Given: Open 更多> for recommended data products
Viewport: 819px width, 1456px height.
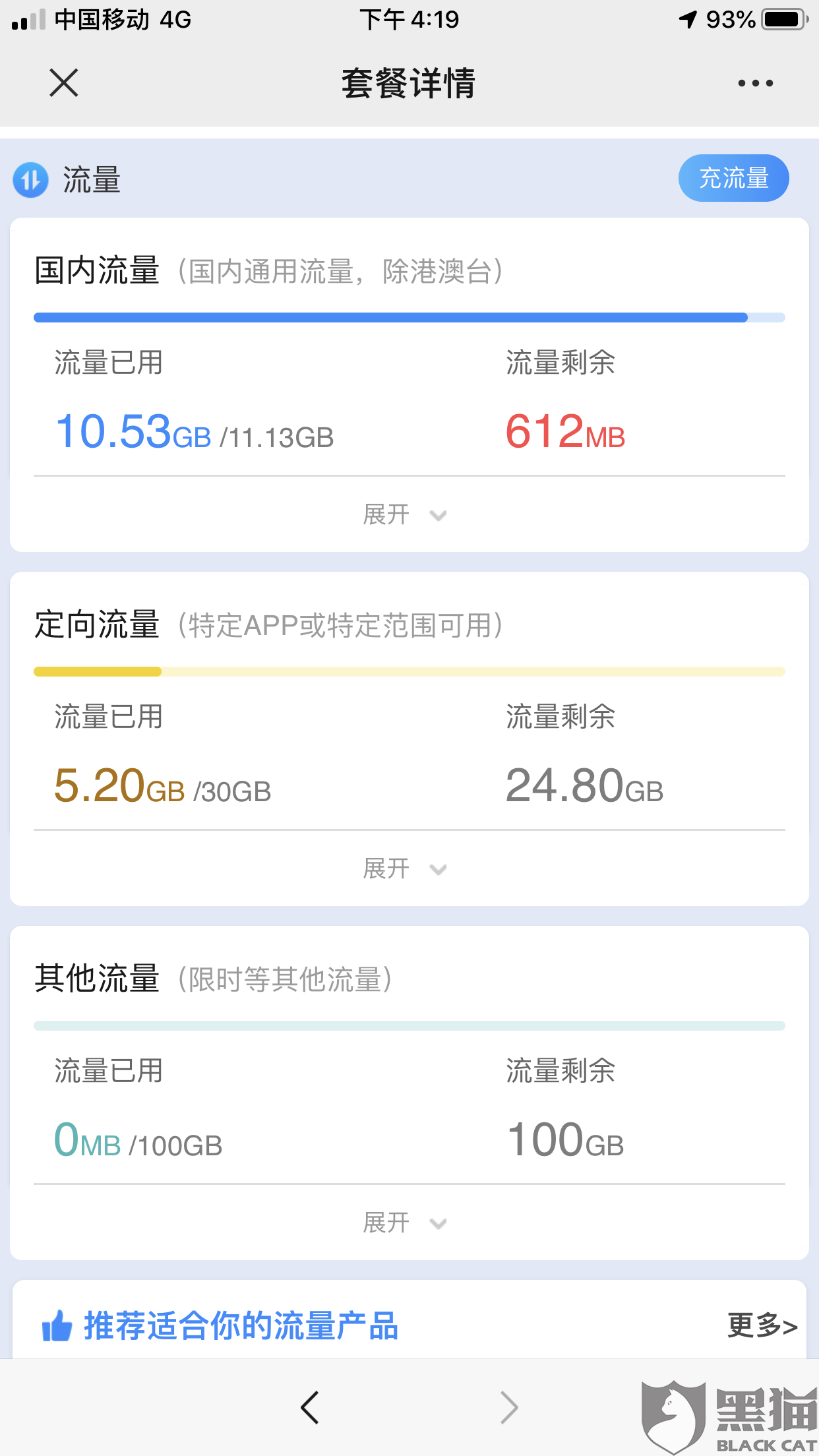Looking at the screenshot, I should click(762, 1327).
